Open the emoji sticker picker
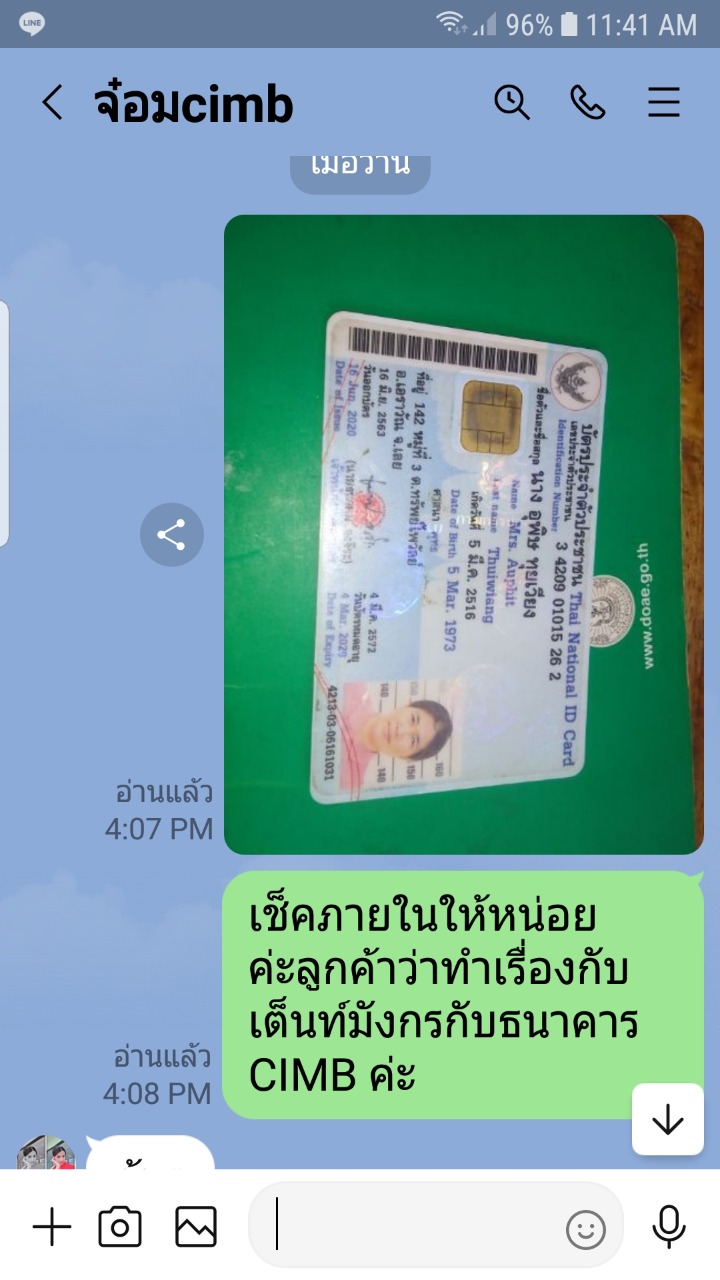 586,1230
